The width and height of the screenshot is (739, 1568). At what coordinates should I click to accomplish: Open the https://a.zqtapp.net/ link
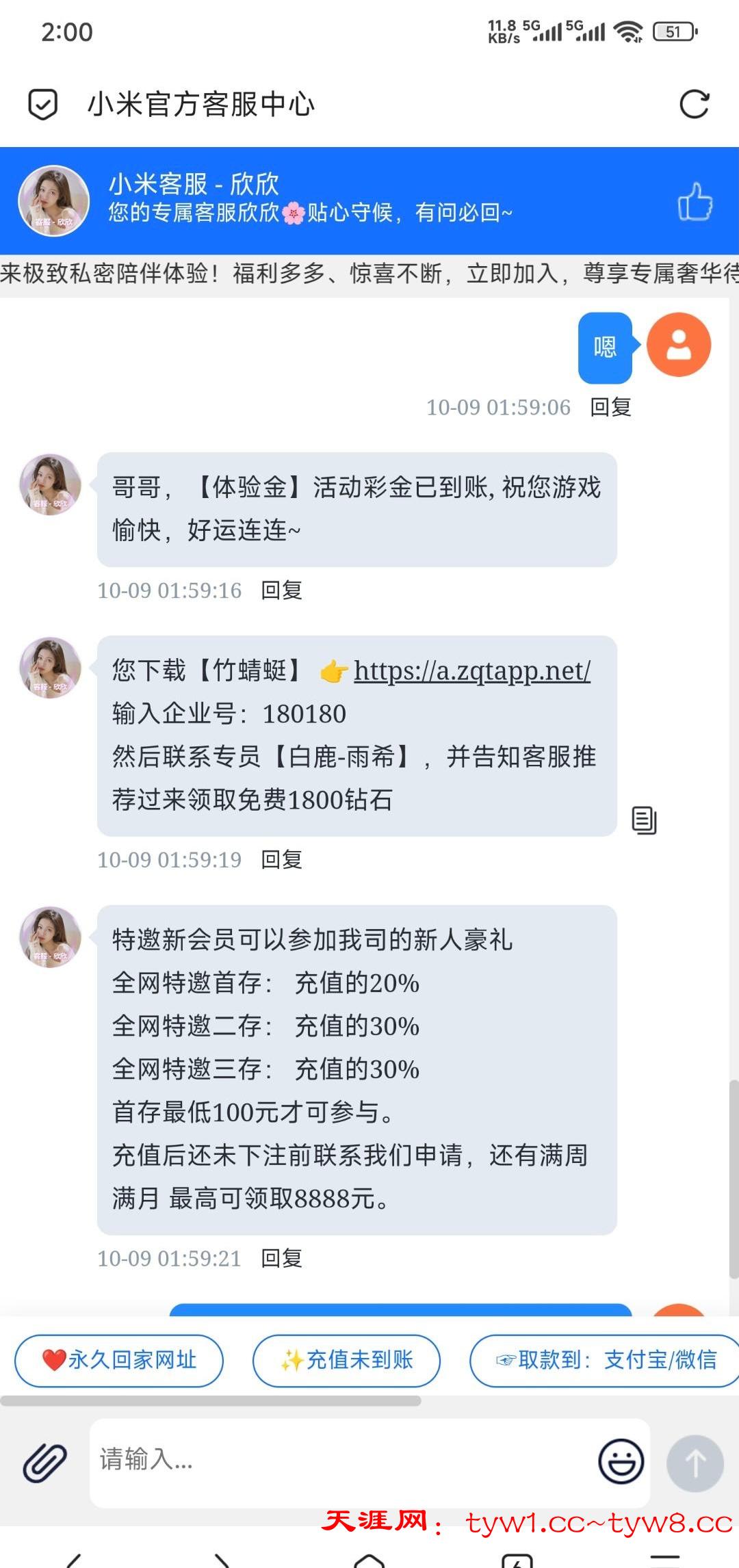(472, 671)
